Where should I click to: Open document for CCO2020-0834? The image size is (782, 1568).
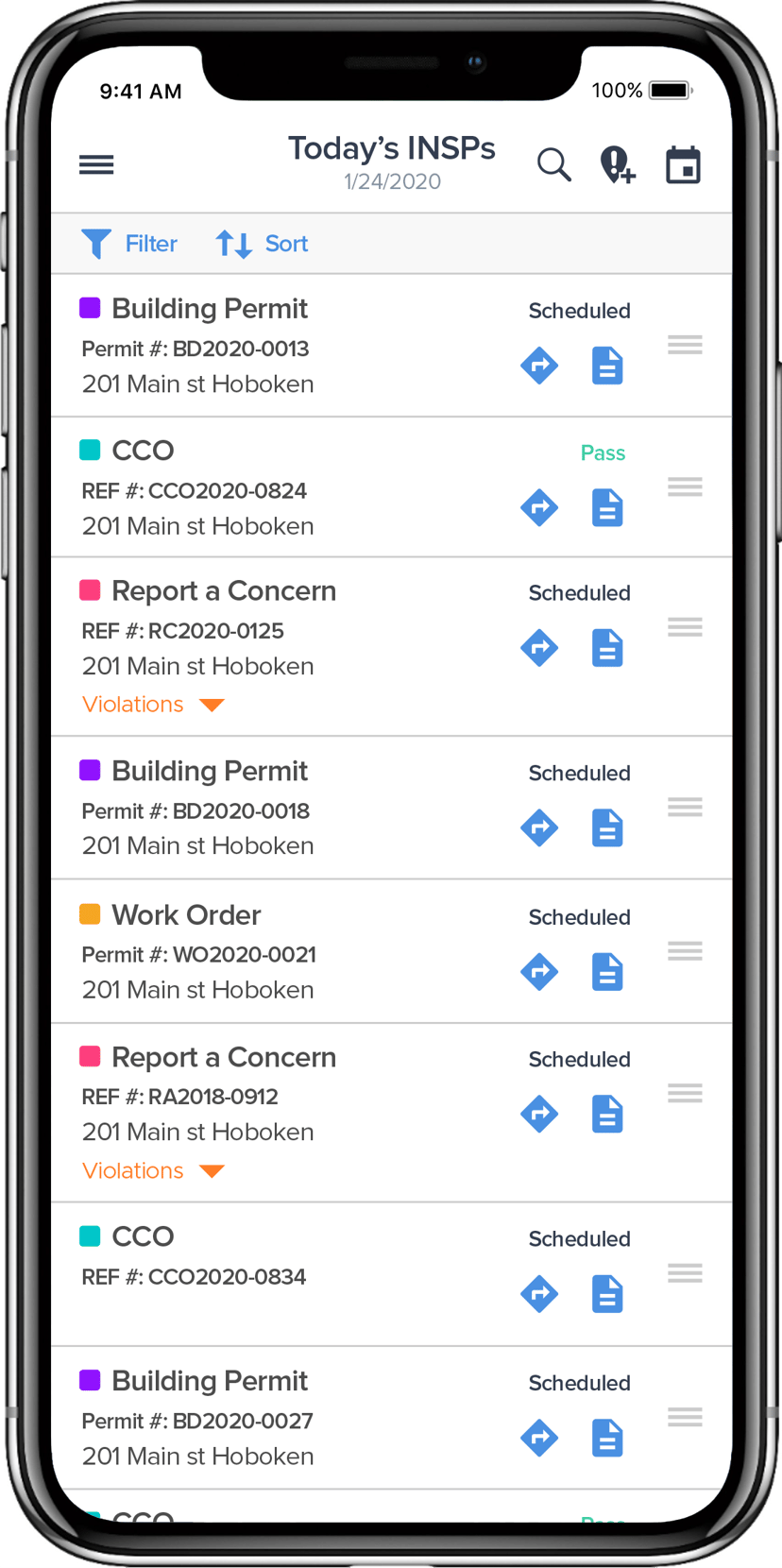[607, 1294]
